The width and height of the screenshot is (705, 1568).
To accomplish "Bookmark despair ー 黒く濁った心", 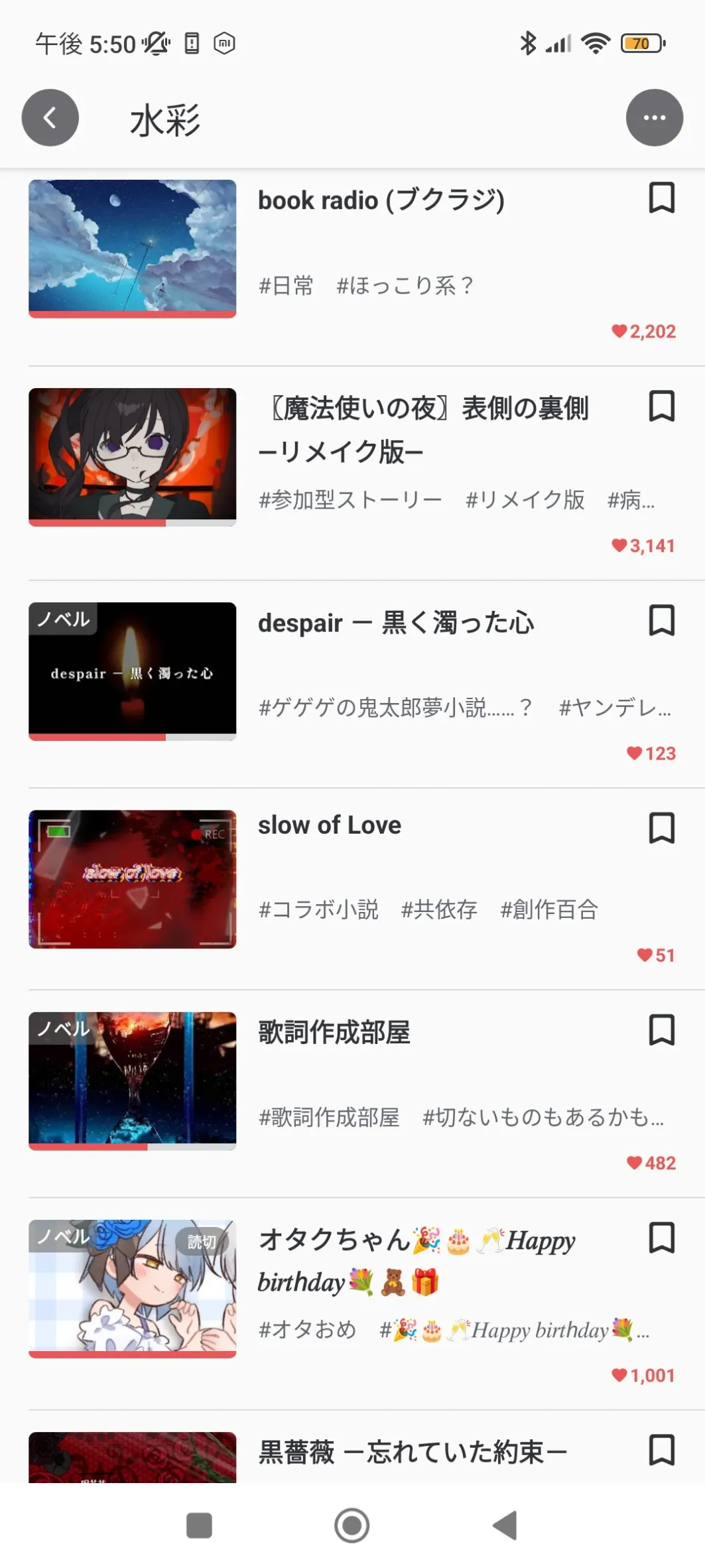I will point(661,621).
